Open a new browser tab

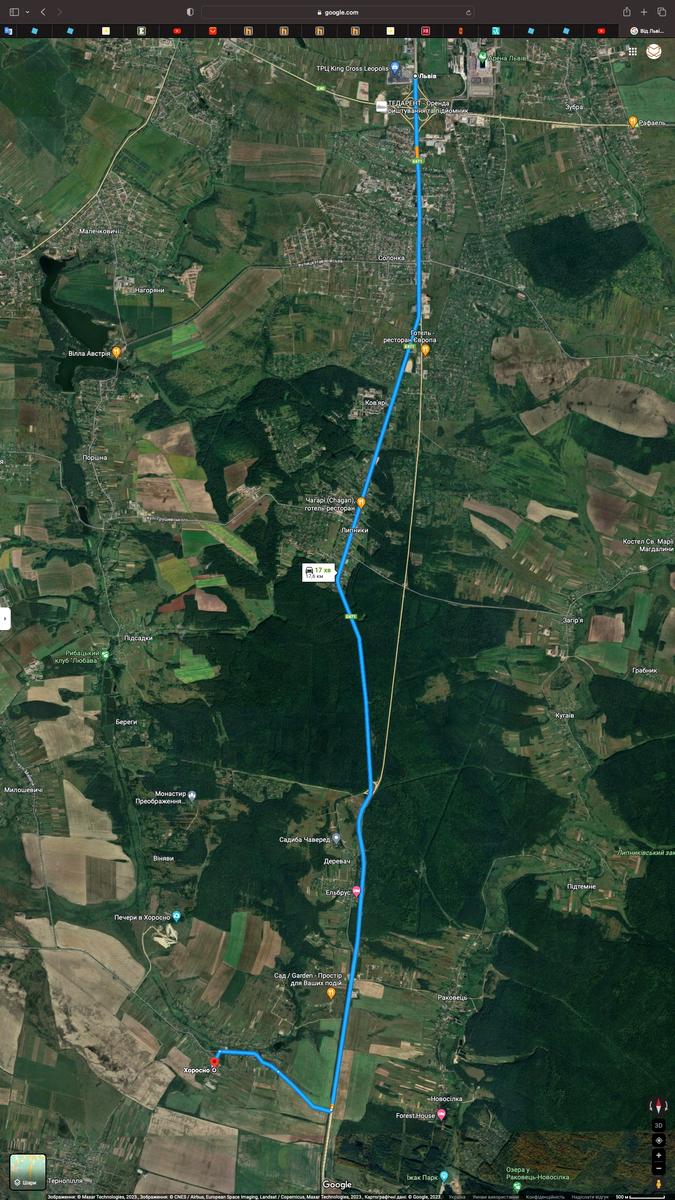(x=644, y=12)
